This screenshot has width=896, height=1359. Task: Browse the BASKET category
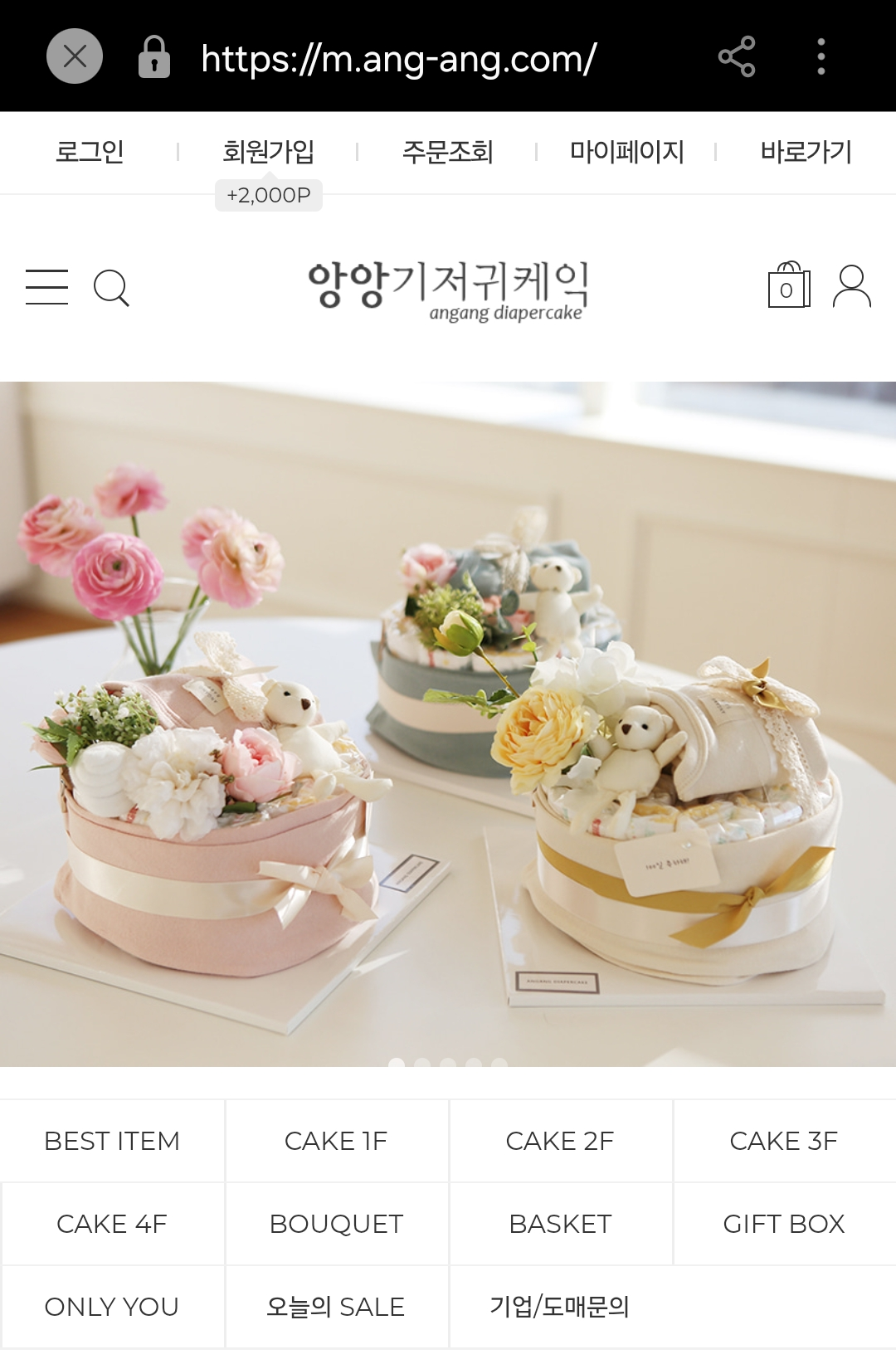click(x=560, y=1224)
